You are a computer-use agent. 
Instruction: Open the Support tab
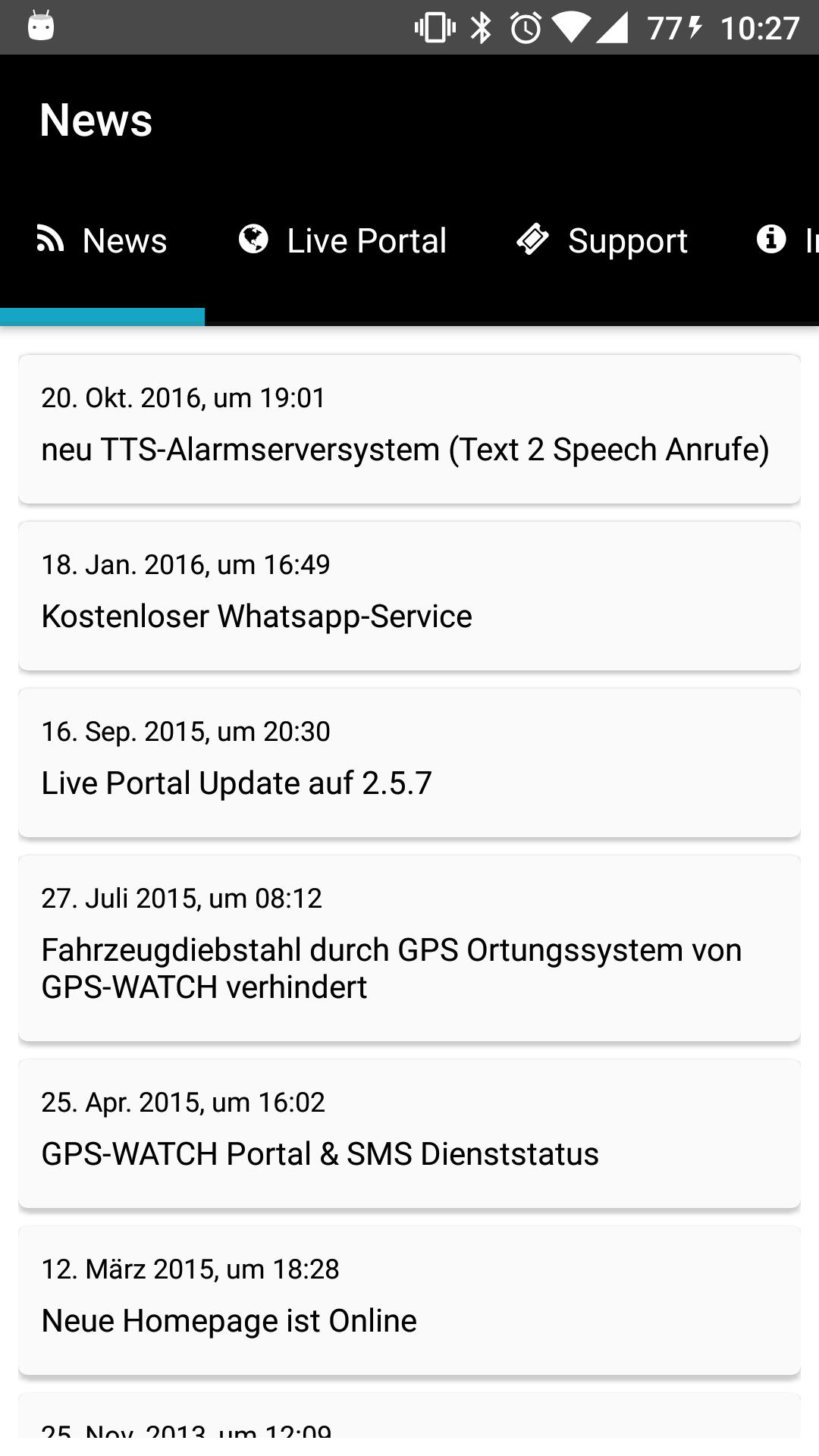(602, 241)
